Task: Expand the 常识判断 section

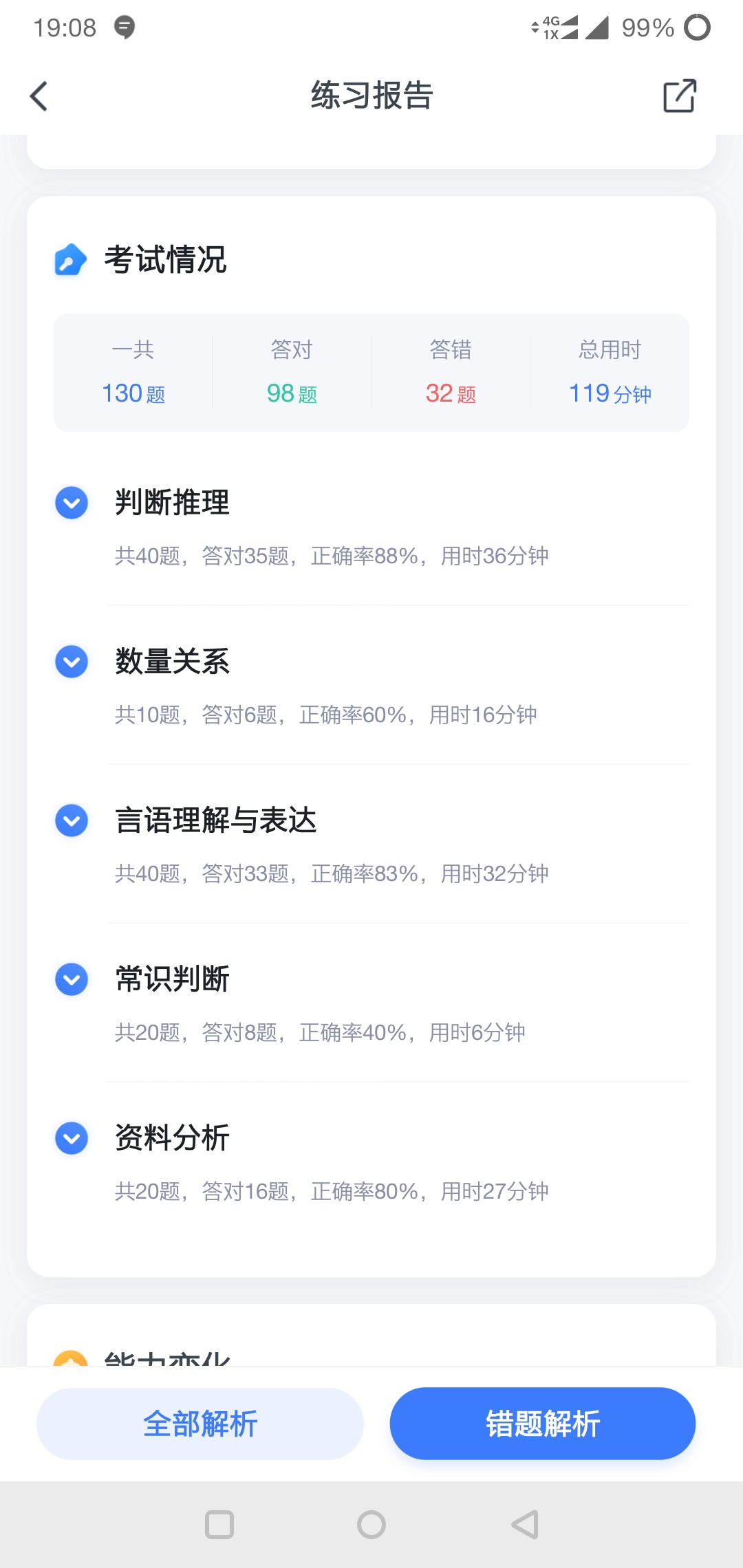Action: pyautogui.click(x=72, y=979)
